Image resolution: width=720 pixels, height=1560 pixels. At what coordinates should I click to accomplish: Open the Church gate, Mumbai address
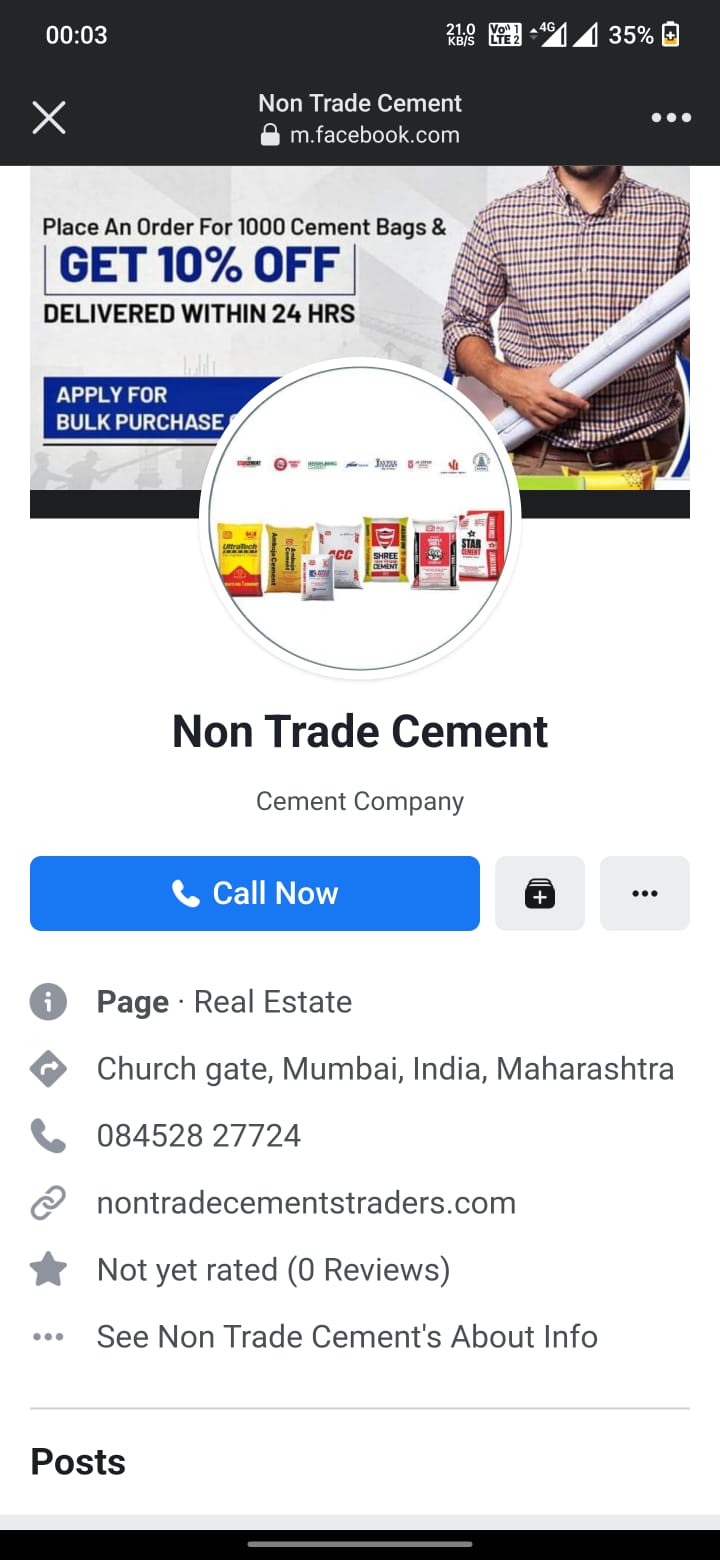pyautogui.click(x=385, y=1069)
